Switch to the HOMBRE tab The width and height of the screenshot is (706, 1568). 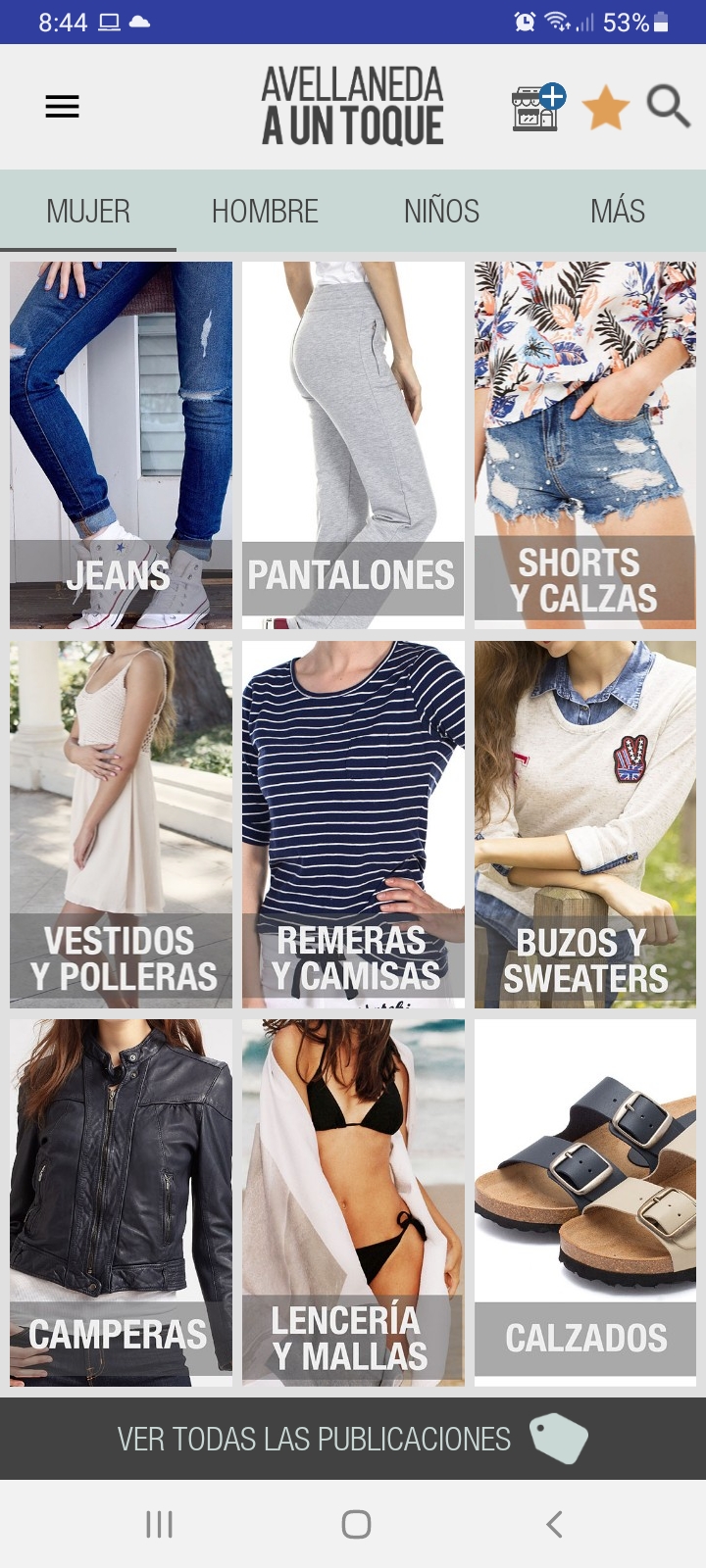265,211
